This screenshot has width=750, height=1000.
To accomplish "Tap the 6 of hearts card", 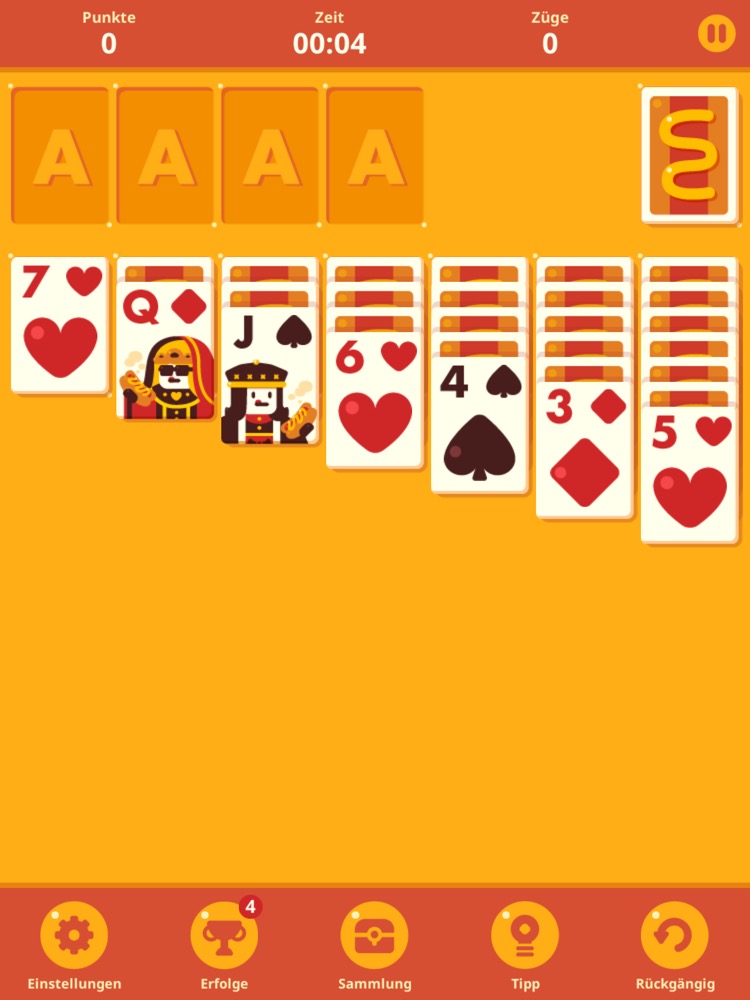I will point(375,402).
